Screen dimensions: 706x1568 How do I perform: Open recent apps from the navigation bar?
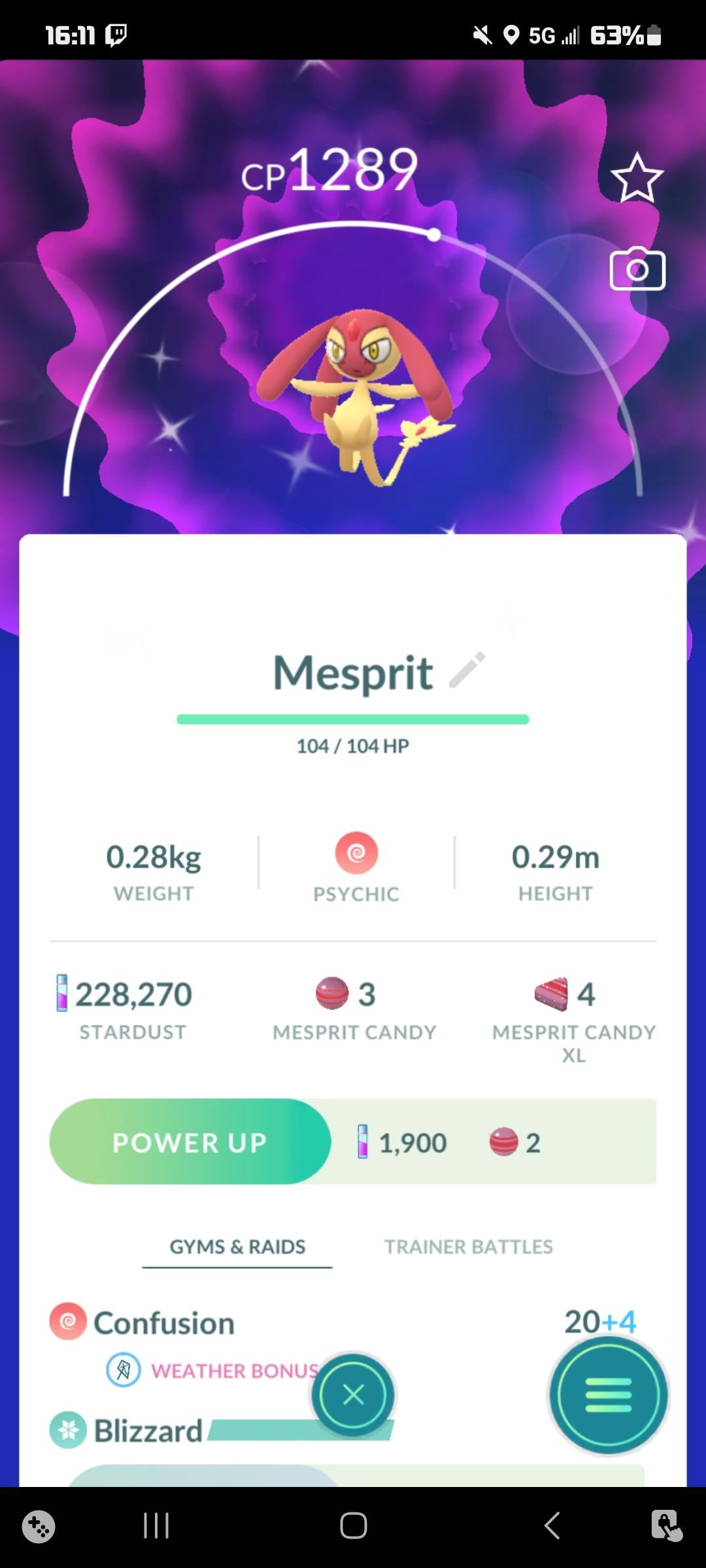156,1526
